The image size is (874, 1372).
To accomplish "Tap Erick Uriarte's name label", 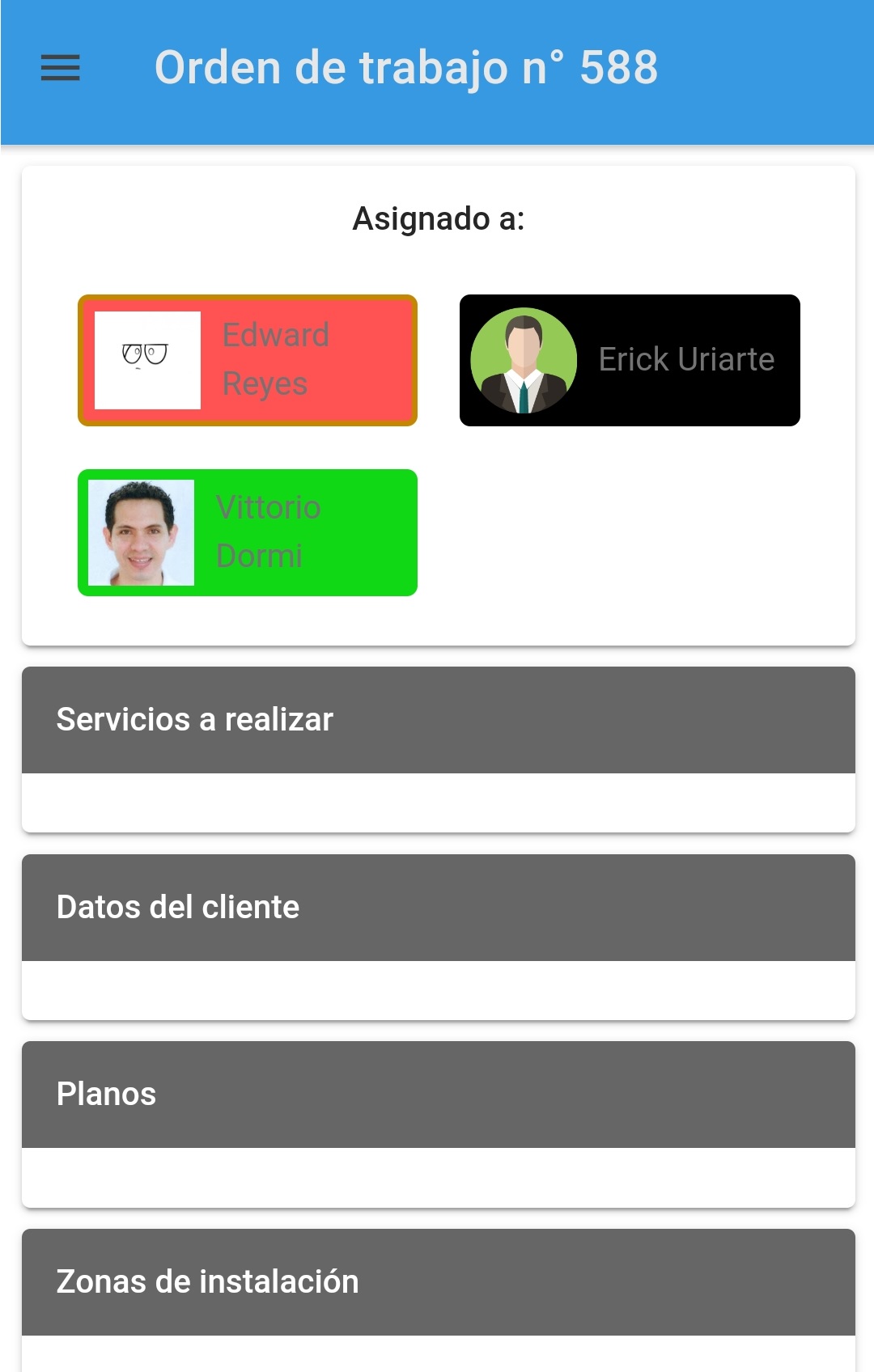I will tap(685, 359).
